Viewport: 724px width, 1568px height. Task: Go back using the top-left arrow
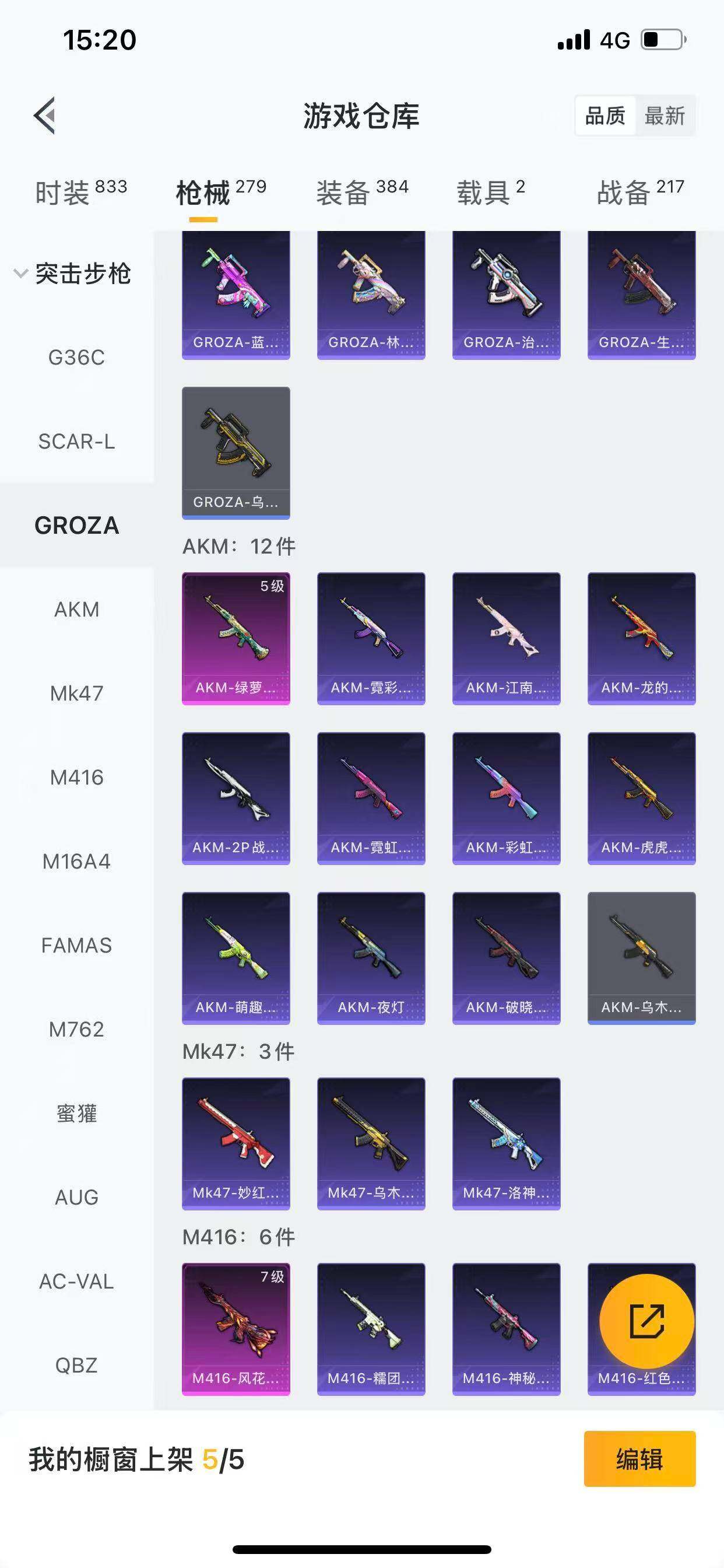coord(44,115)
